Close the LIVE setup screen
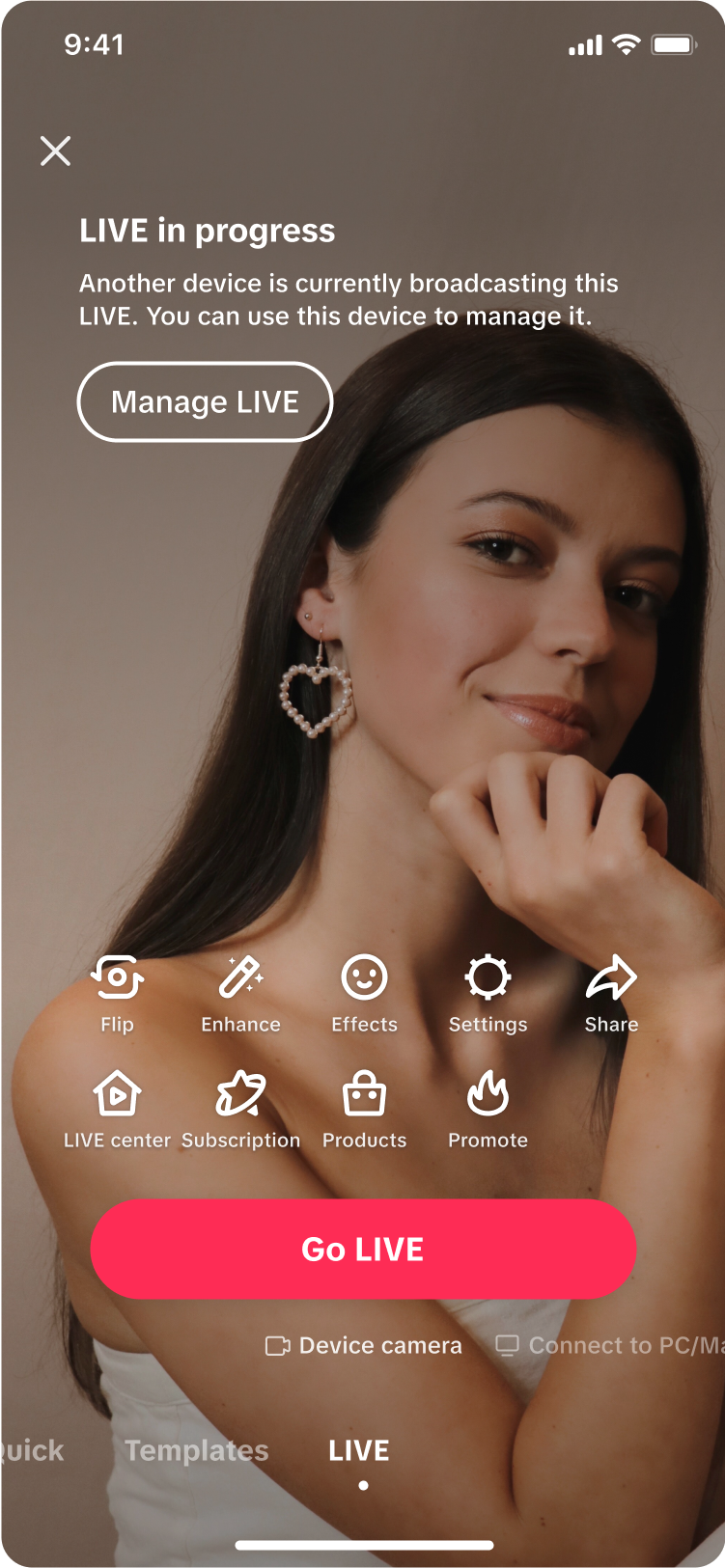Image resolution: width=725 pixels, height=1568 pixels. coord(55,151)
